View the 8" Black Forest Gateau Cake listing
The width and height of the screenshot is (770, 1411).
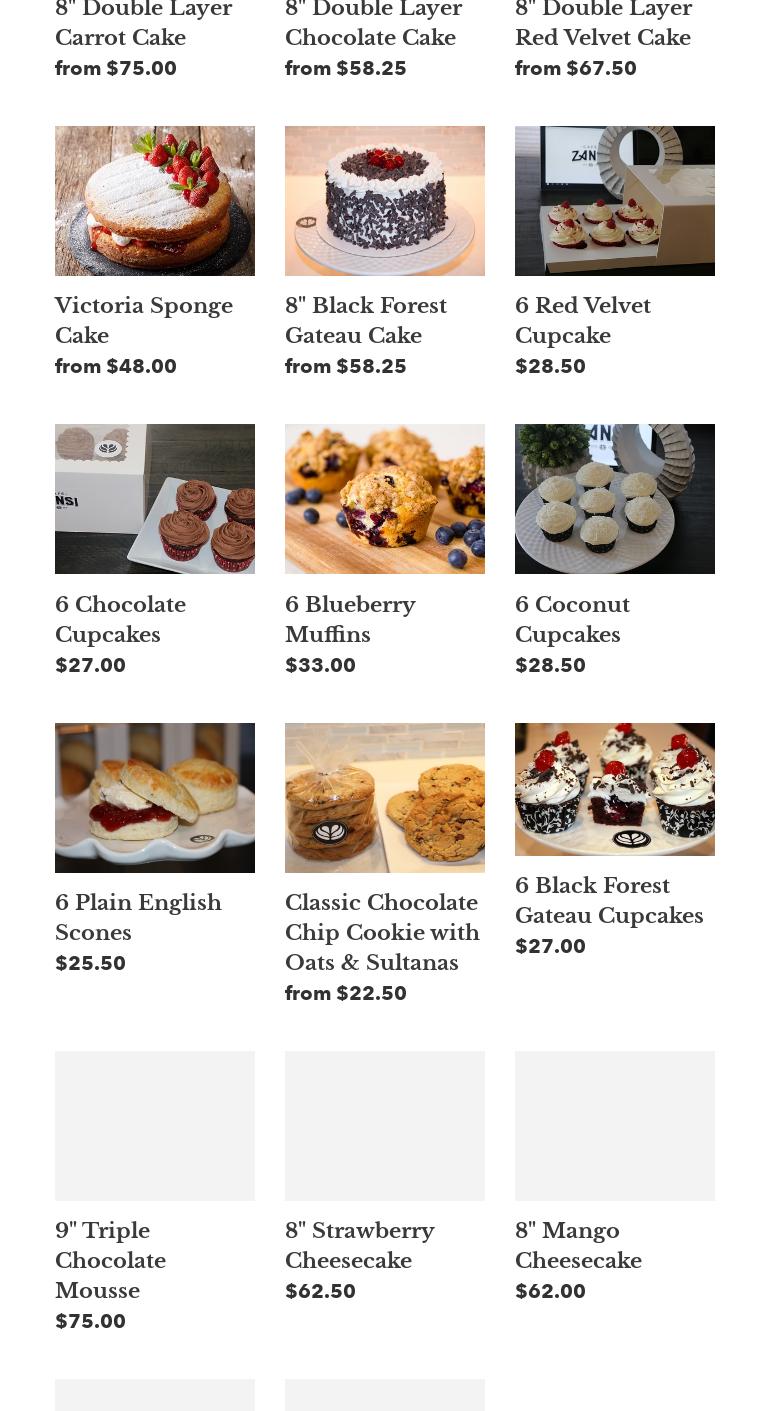pos(366,320)
